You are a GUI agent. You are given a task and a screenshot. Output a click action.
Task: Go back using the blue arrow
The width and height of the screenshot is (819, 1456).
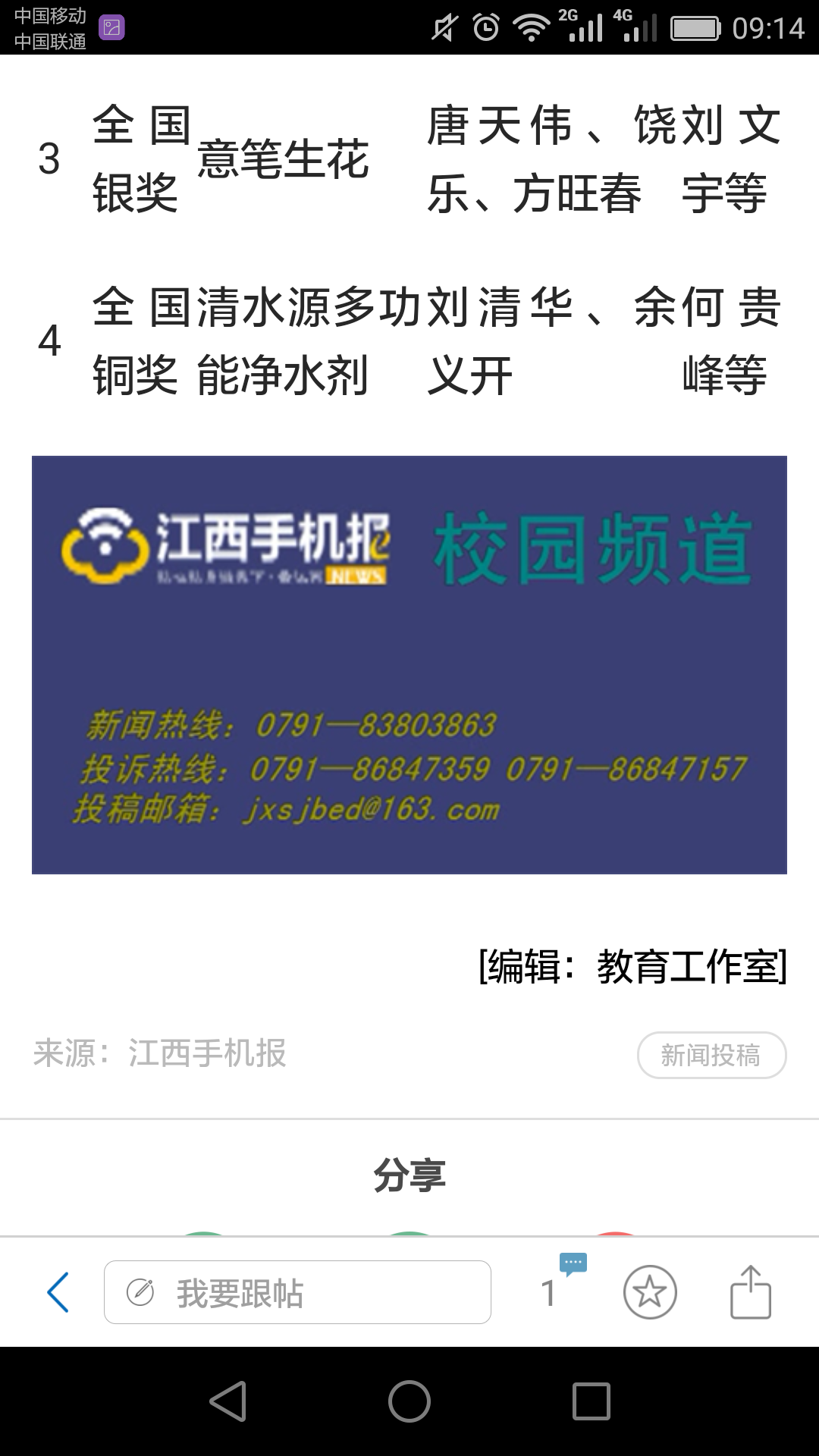(58, 1292)
